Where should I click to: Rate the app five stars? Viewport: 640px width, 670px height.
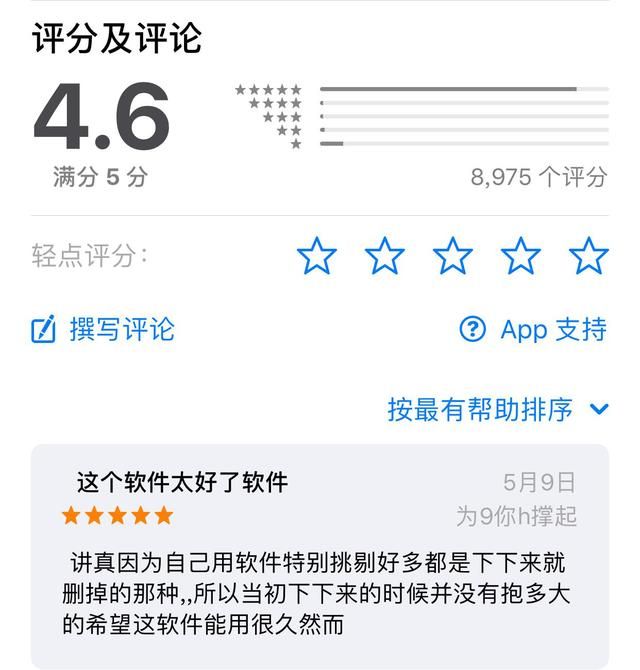tap(589, 256)
